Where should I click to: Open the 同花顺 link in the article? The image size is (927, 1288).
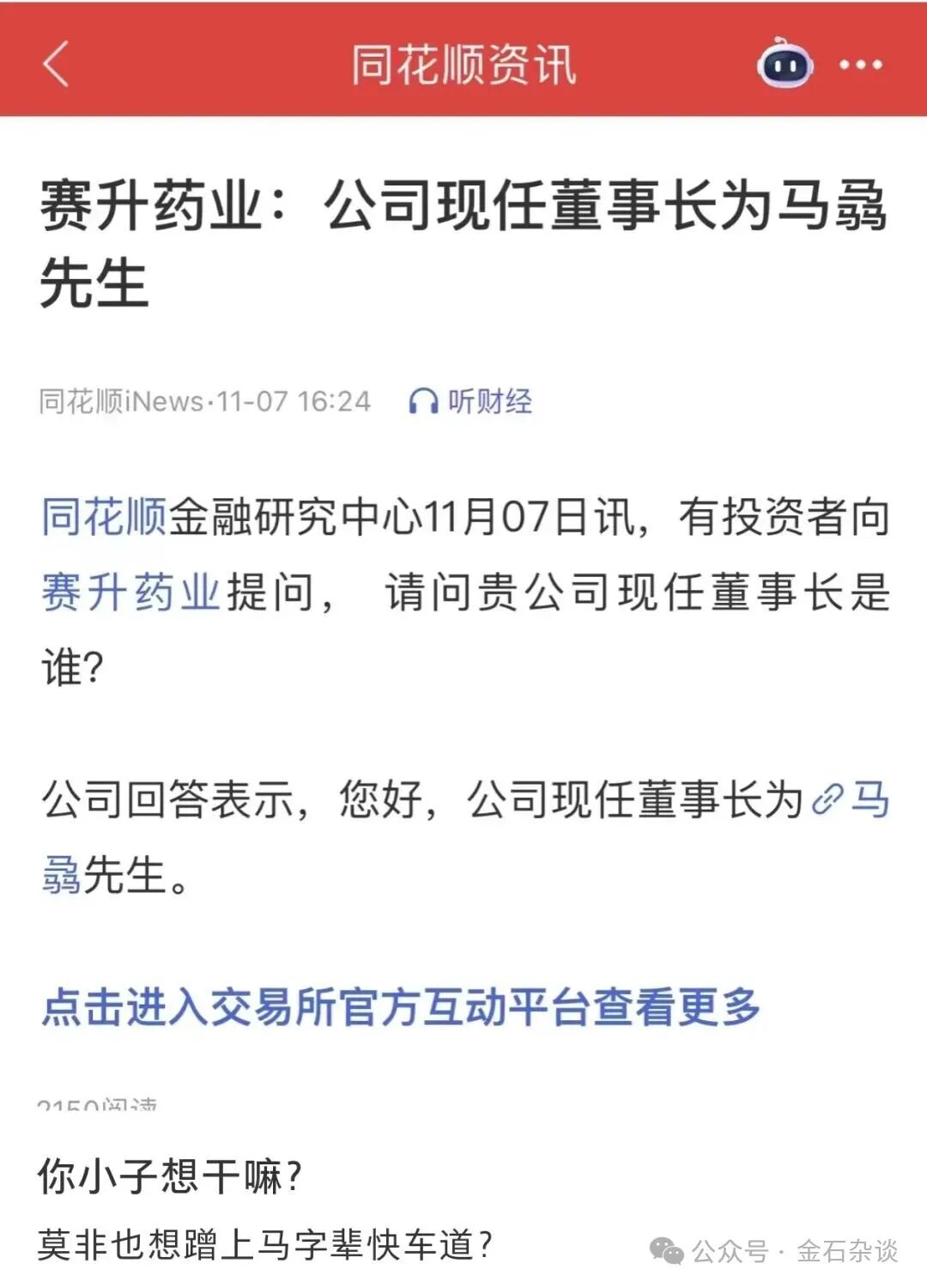point(104,517)
